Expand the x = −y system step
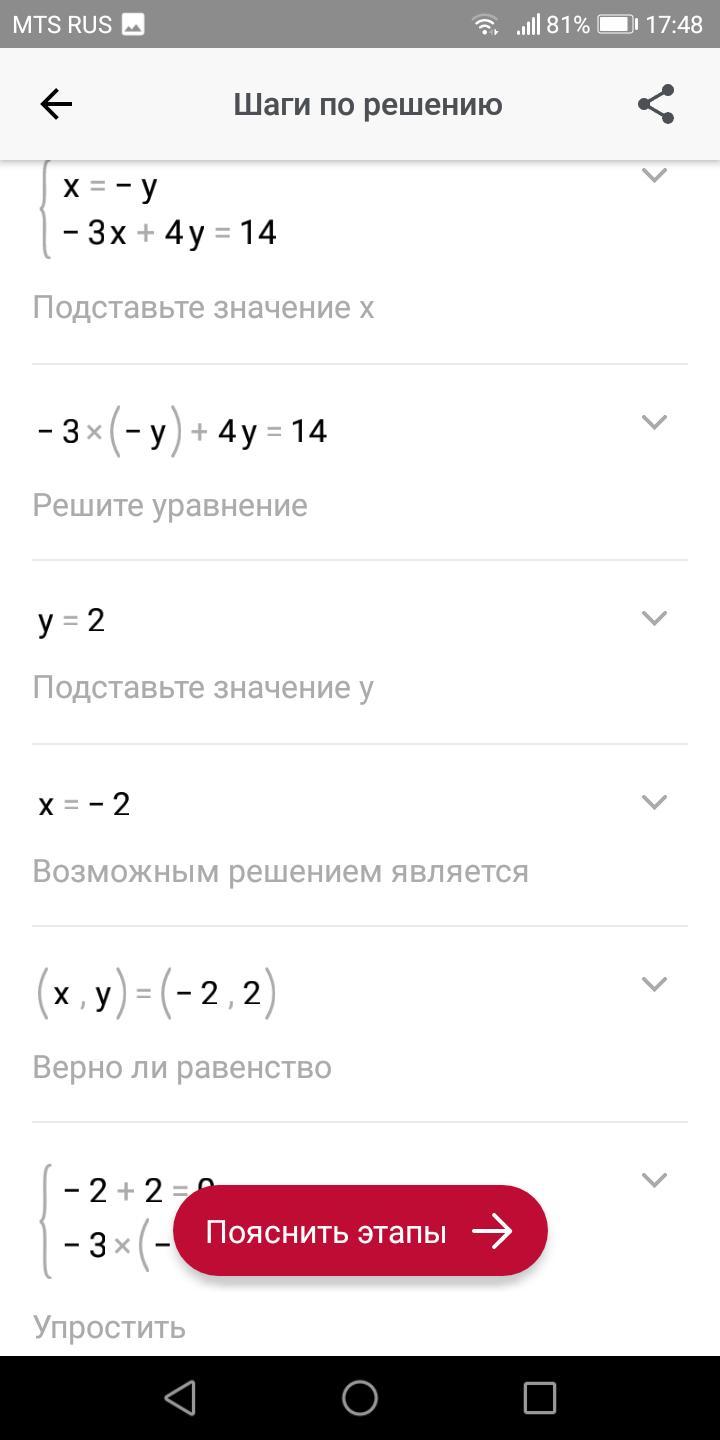This screenshot has width=720, height=1440. [x=654, y=176]
